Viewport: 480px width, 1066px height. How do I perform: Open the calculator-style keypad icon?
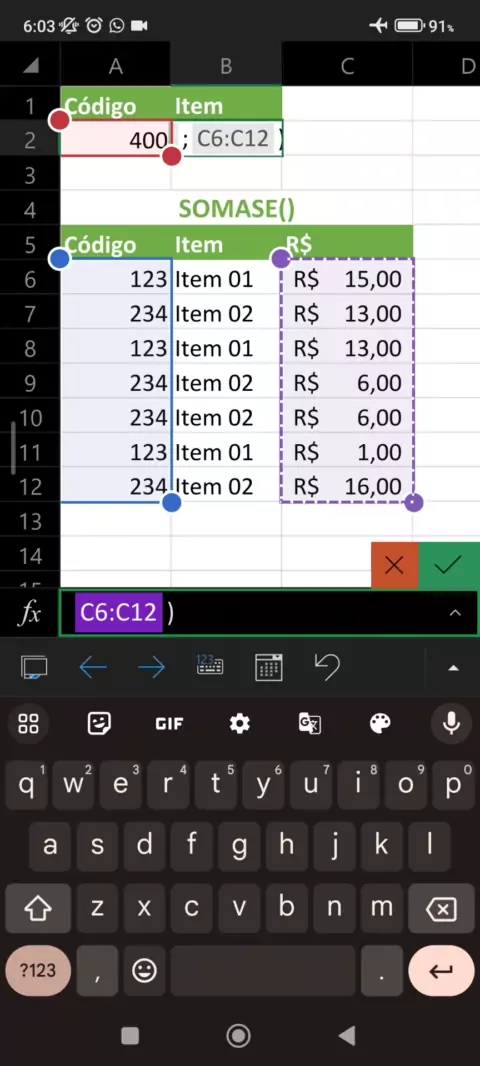coord(269,668)
